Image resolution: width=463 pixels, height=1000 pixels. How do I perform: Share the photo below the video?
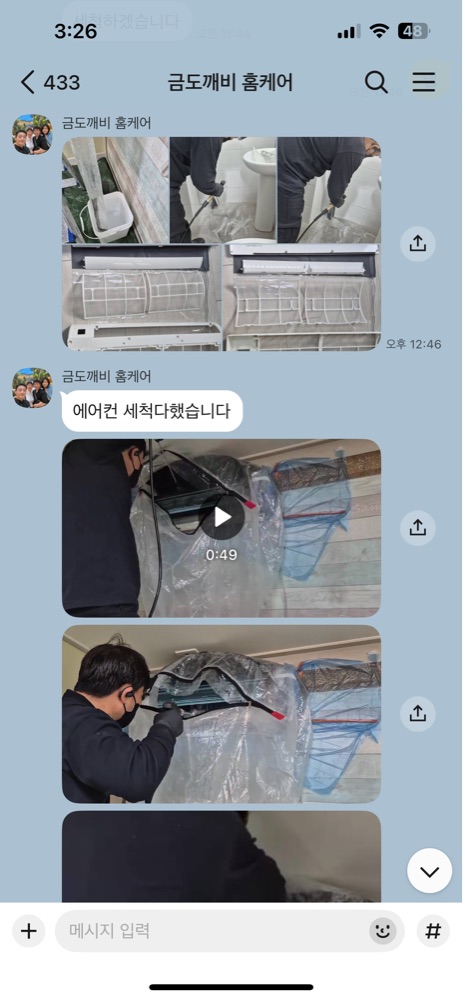[418, 713]
